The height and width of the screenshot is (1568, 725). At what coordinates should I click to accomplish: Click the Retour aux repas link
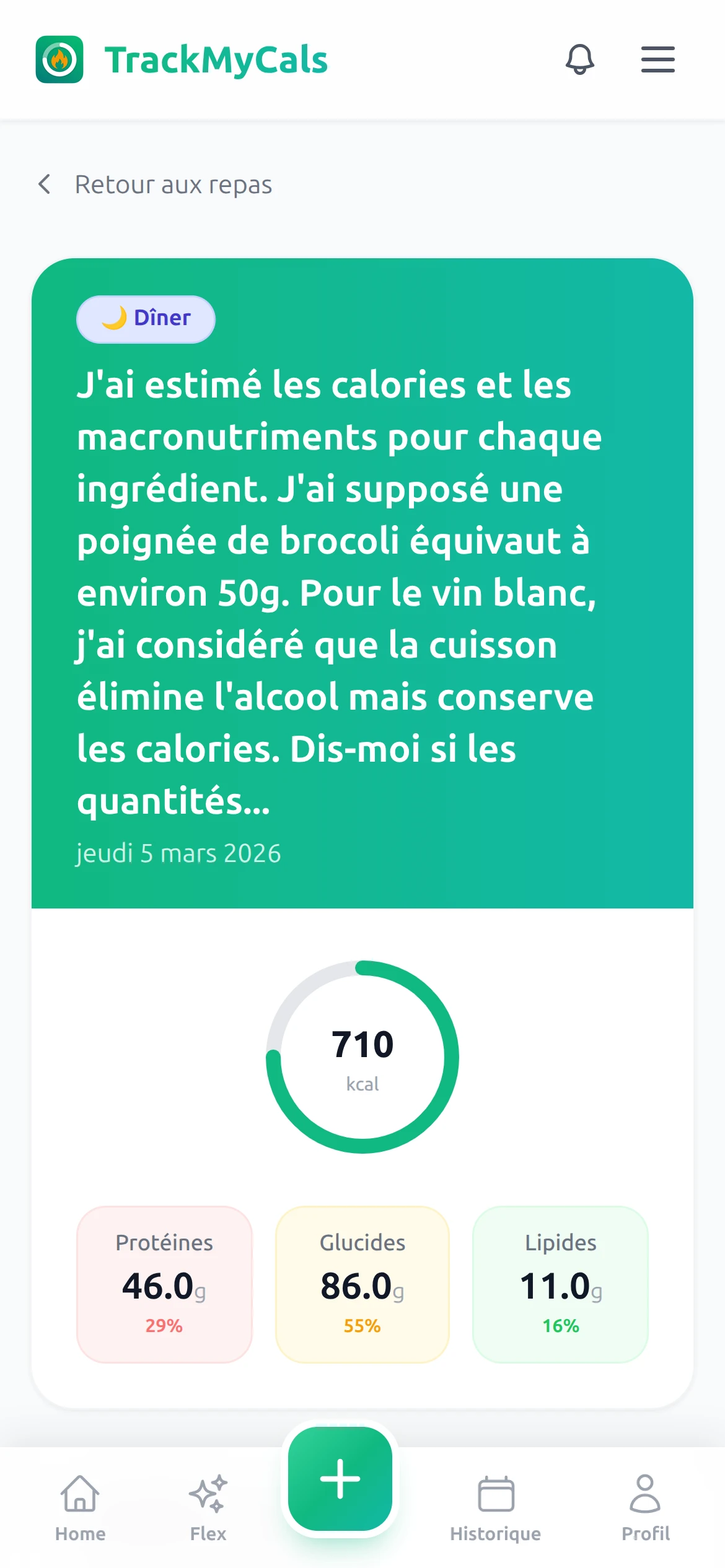point(172,184)
